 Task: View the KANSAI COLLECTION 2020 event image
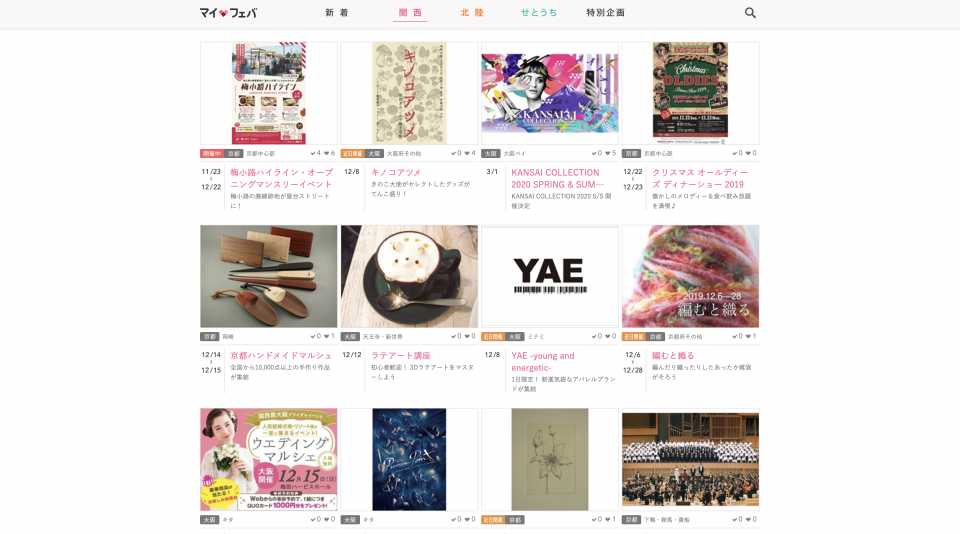[549, 93]
